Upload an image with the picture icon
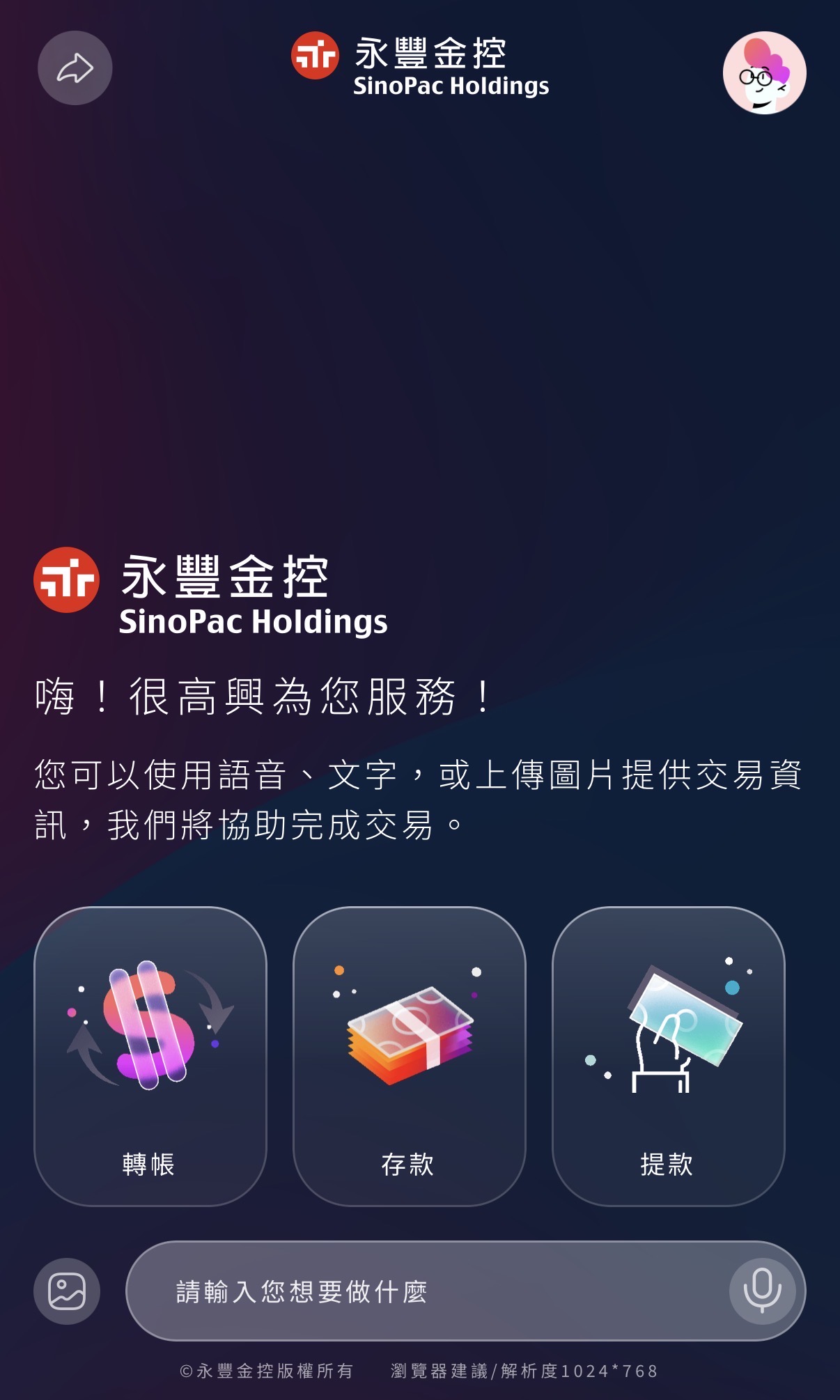Image resolution: width=840 pixels, height=1400 pixels. [x=67, y=1291]
